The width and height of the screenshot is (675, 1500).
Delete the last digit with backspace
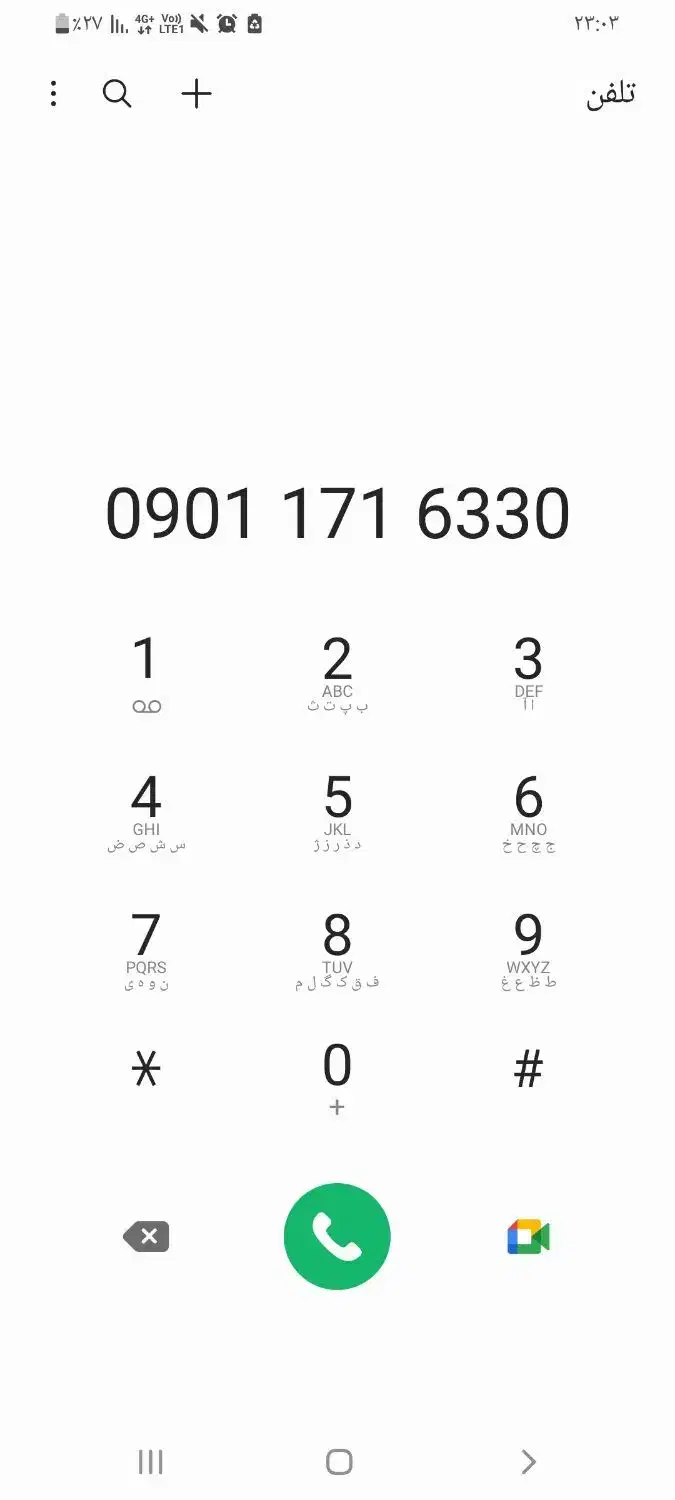(x=146, y=1237)
